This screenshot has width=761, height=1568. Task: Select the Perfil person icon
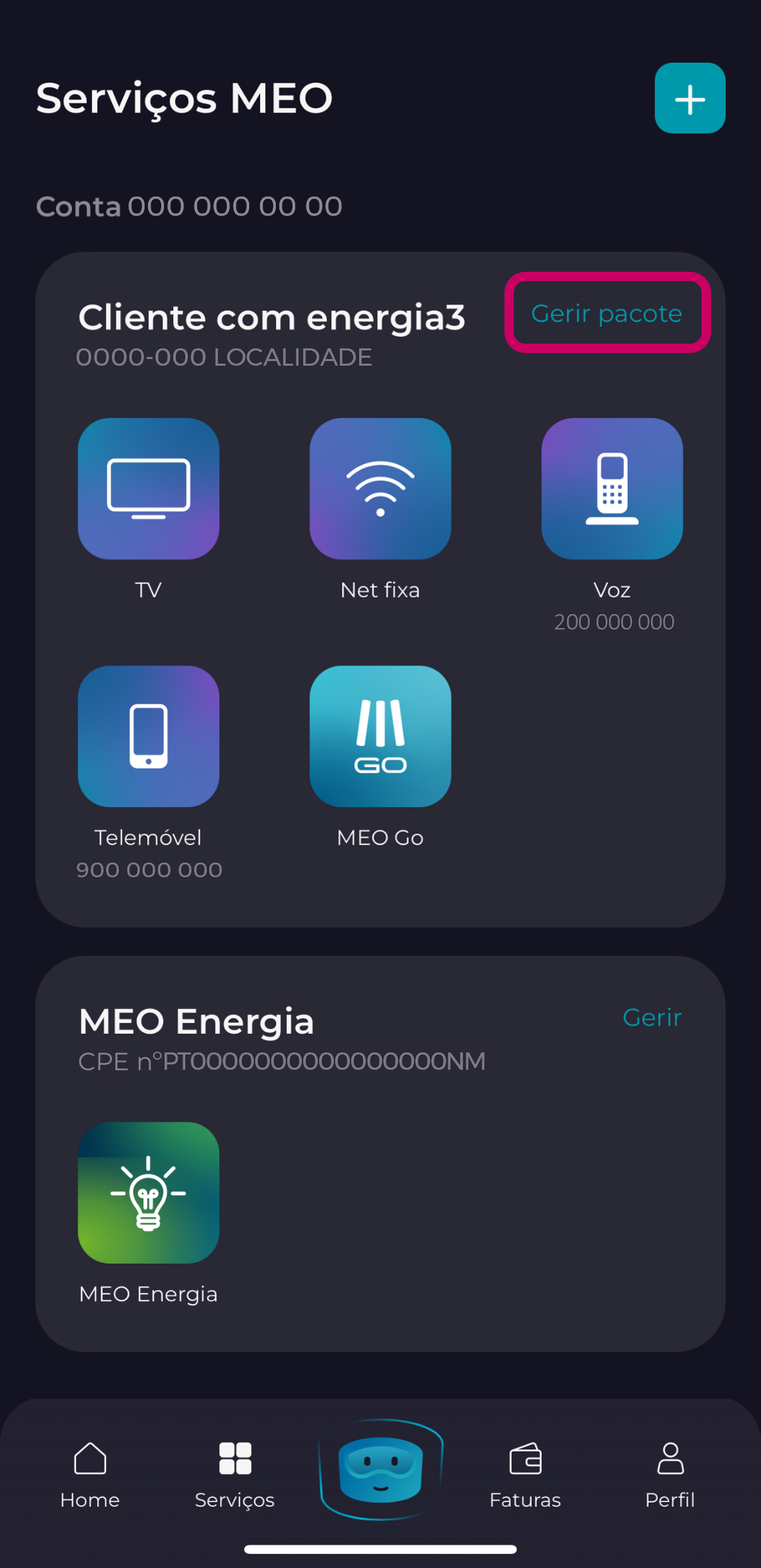tap(670, 1459)
